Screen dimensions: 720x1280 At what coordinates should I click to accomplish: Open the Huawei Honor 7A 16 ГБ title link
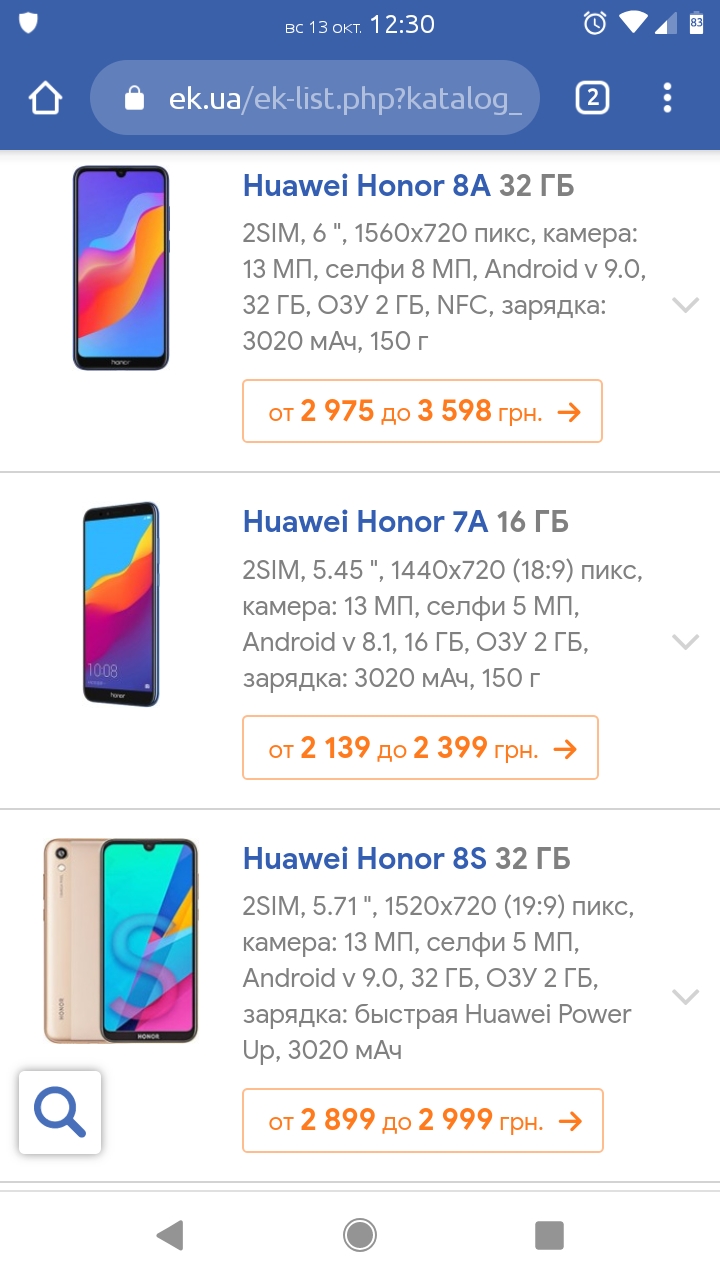point(405,522)
